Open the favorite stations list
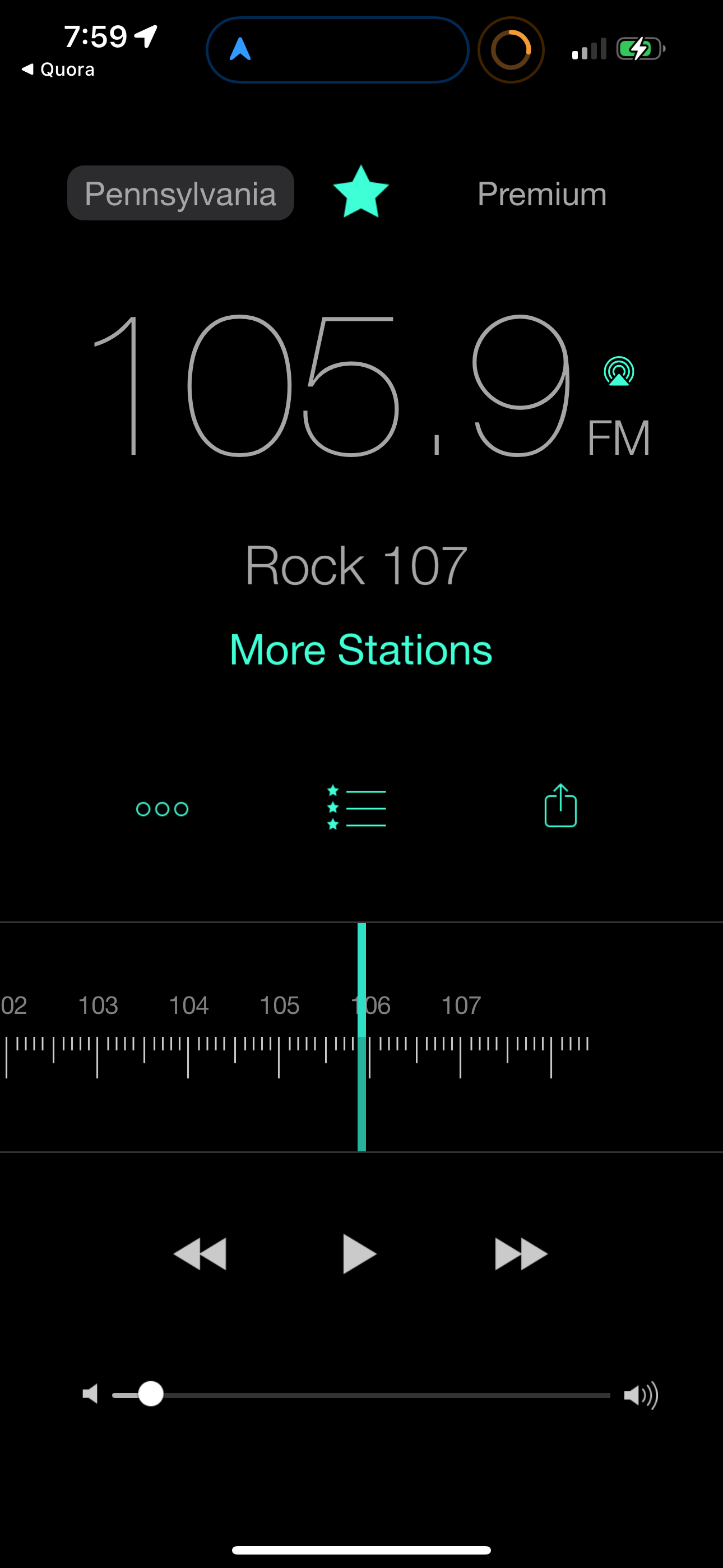 click(356, 808)
